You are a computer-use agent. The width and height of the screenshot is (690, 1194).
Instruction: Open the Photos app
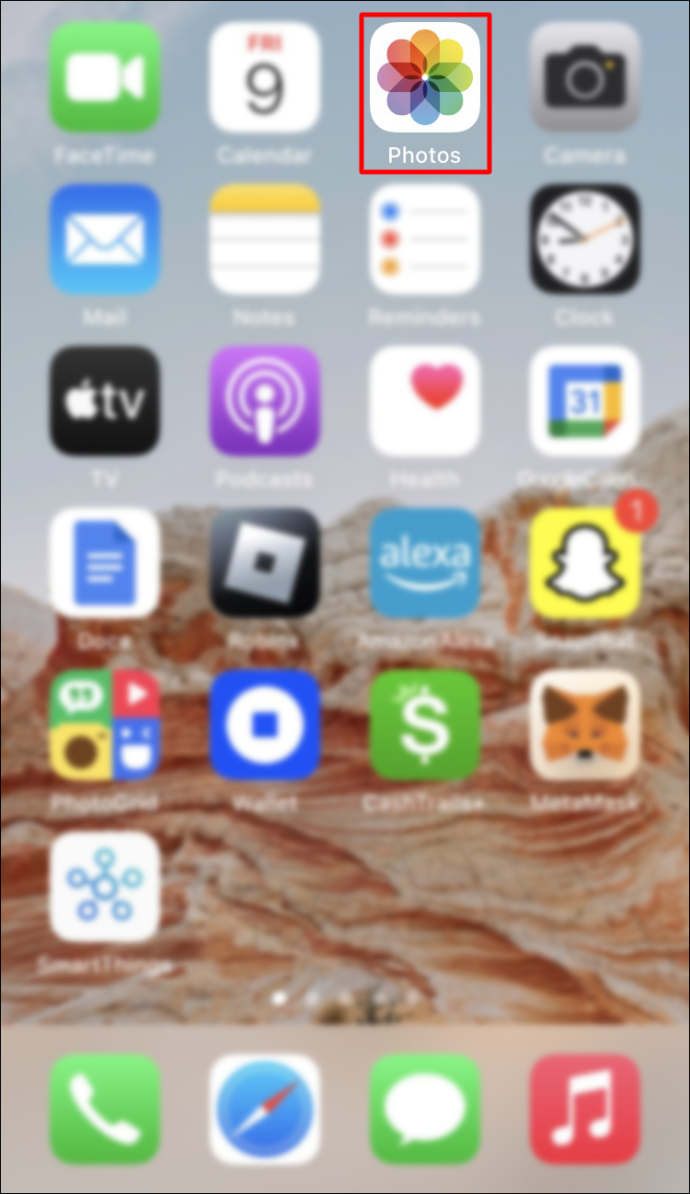(425, 78)
